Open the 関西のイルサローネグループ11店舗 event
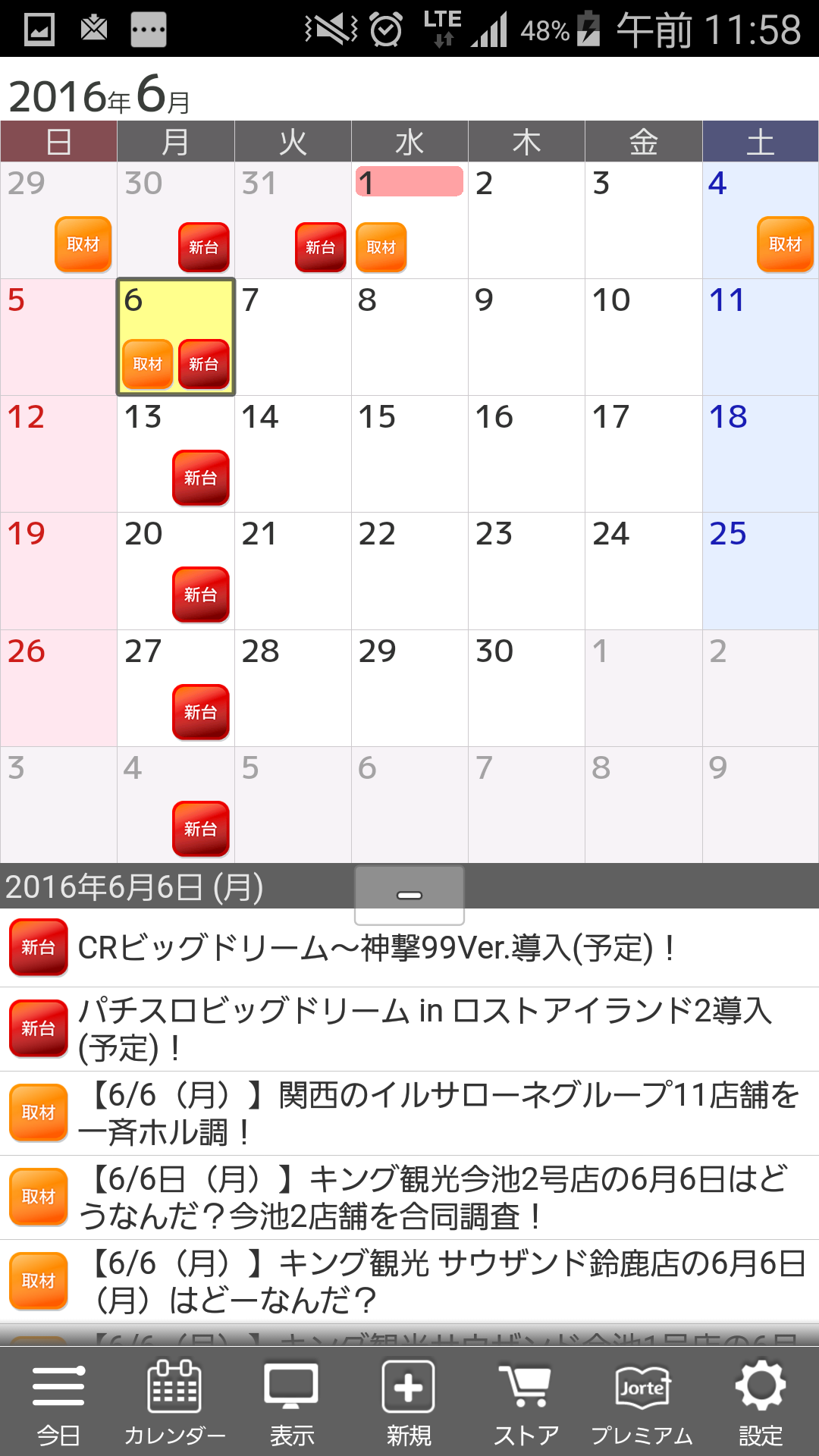The width and height of the screenshot is (819, 1456). (409, 1113)
